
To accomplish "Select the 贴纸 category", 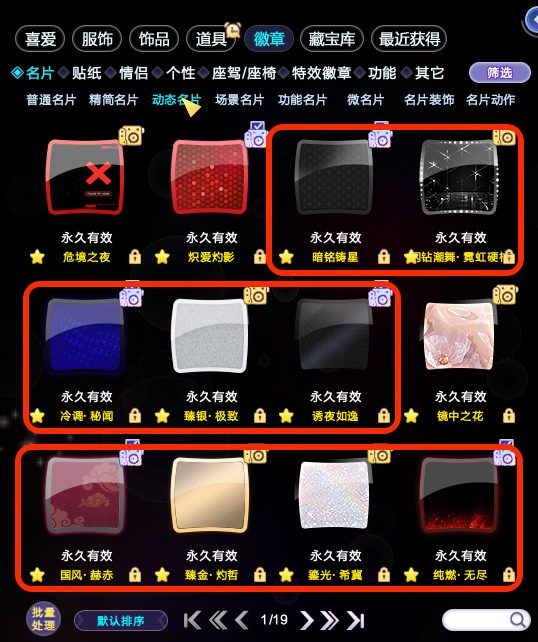I will coord(86,73).
